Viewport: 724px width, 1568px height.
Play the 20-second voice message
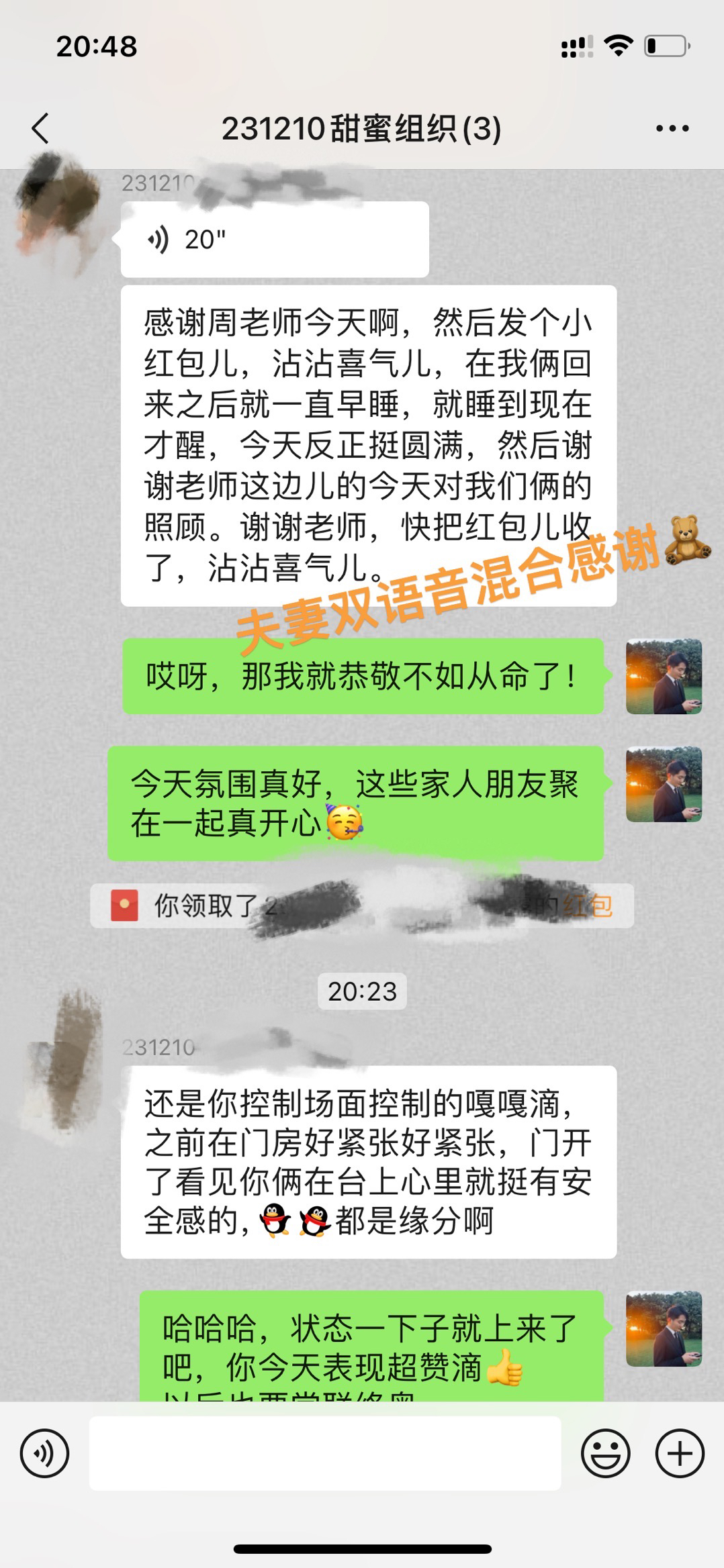point(275,240)
